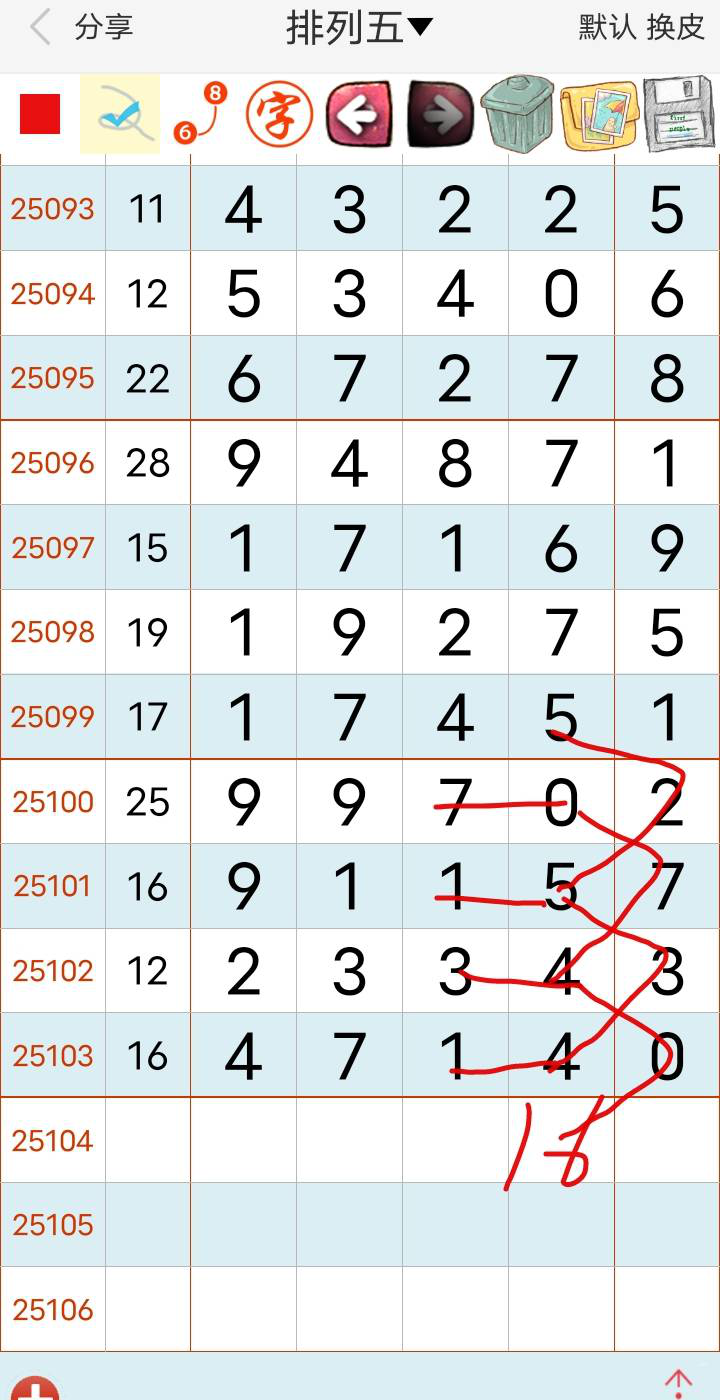This screenshot has width=720, height=1400.
Task: Redo stroke with right arrow
Action: click(x=441, y=114)
